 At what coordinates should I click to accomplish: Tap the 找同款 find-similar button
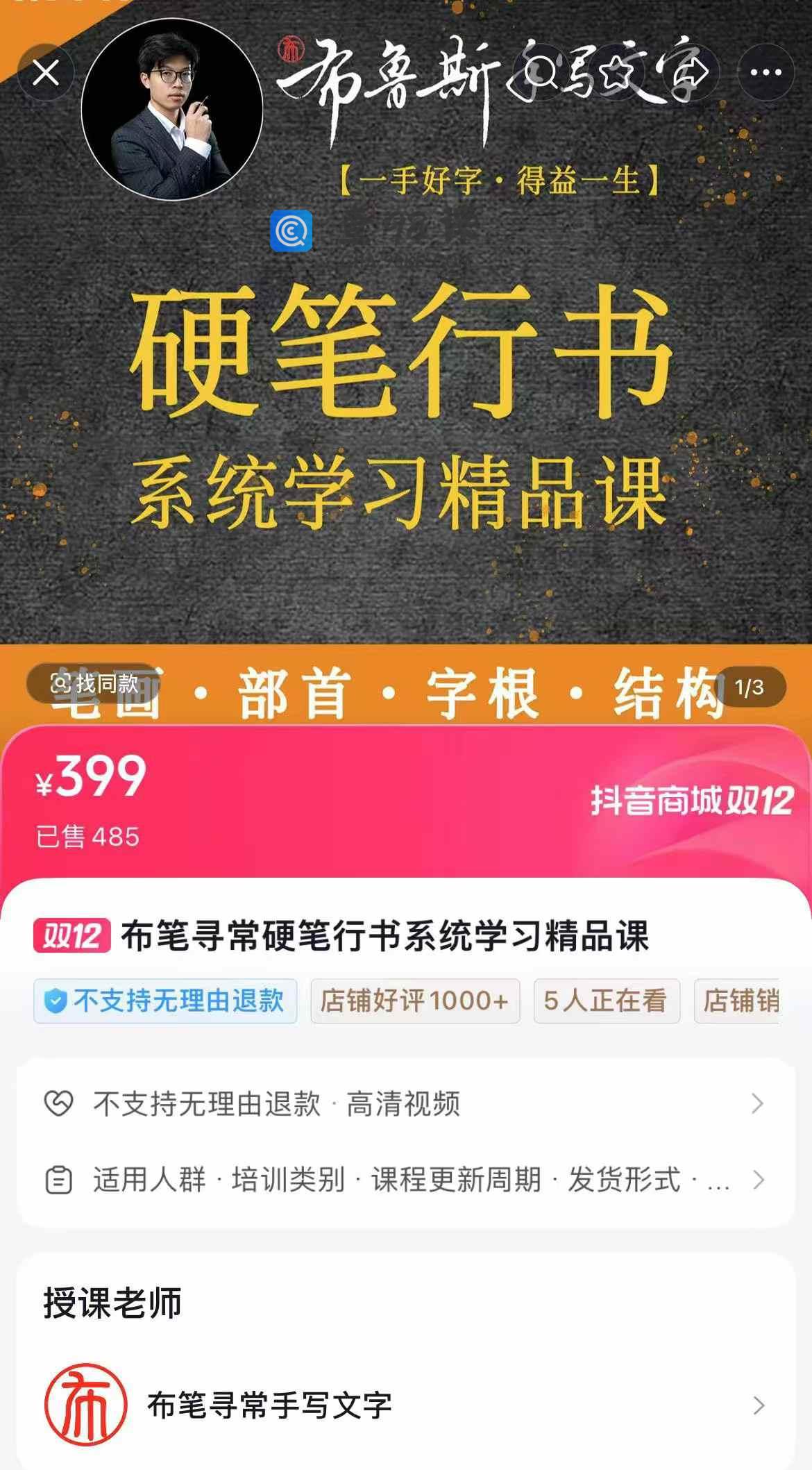pos(94,684)
